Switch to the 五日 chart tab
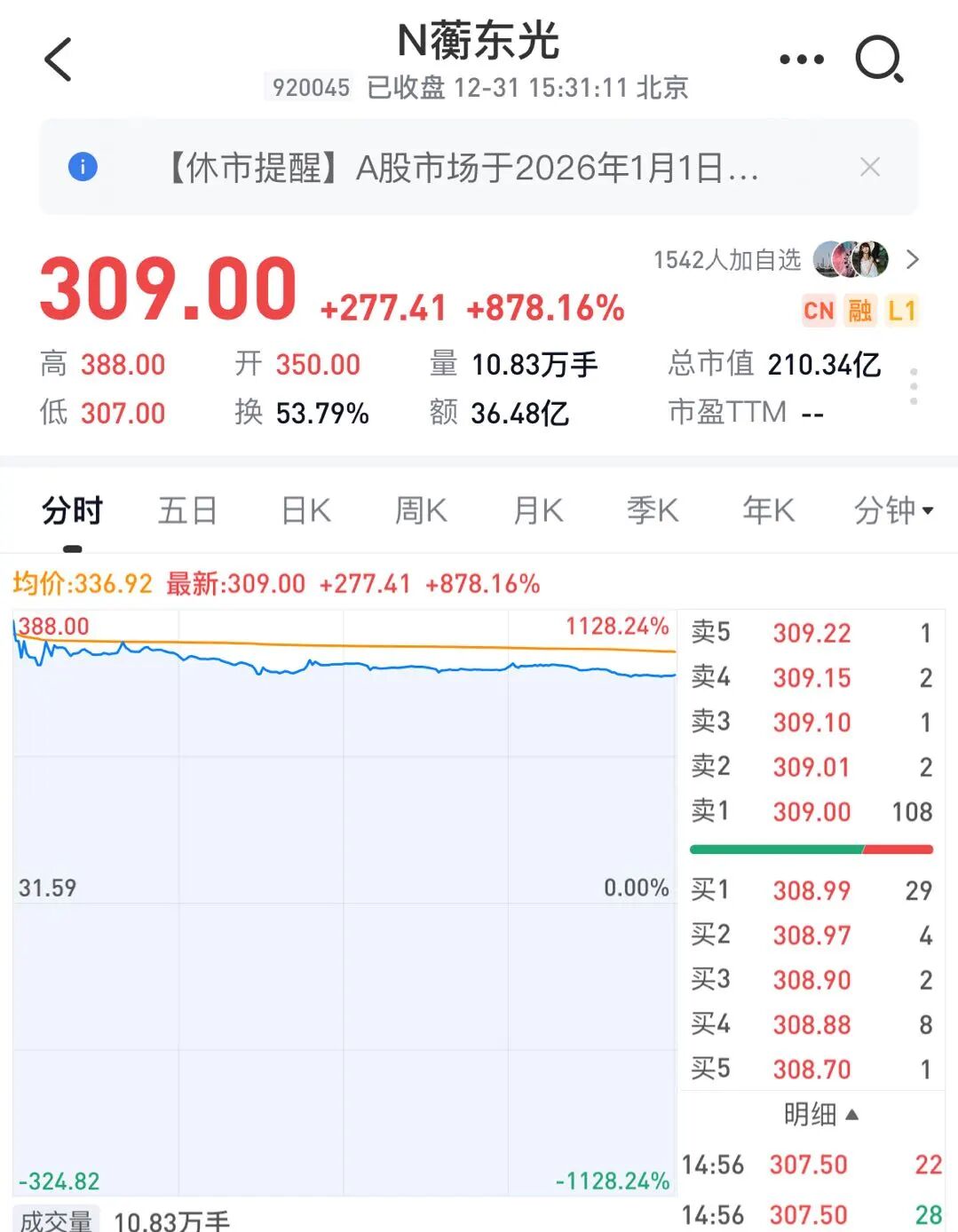 [187, 511]
